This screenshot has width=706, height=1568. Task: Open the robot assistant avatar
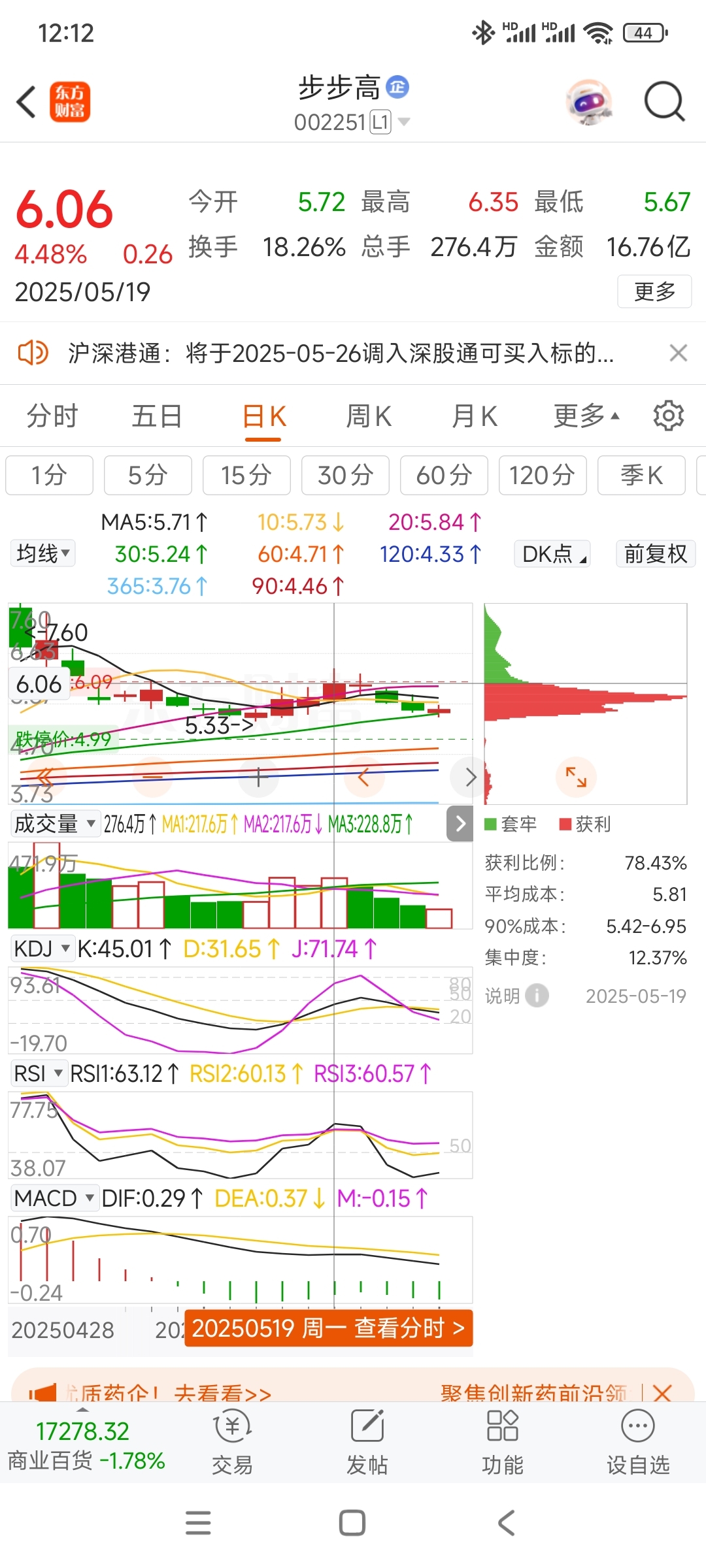point(589,102)
